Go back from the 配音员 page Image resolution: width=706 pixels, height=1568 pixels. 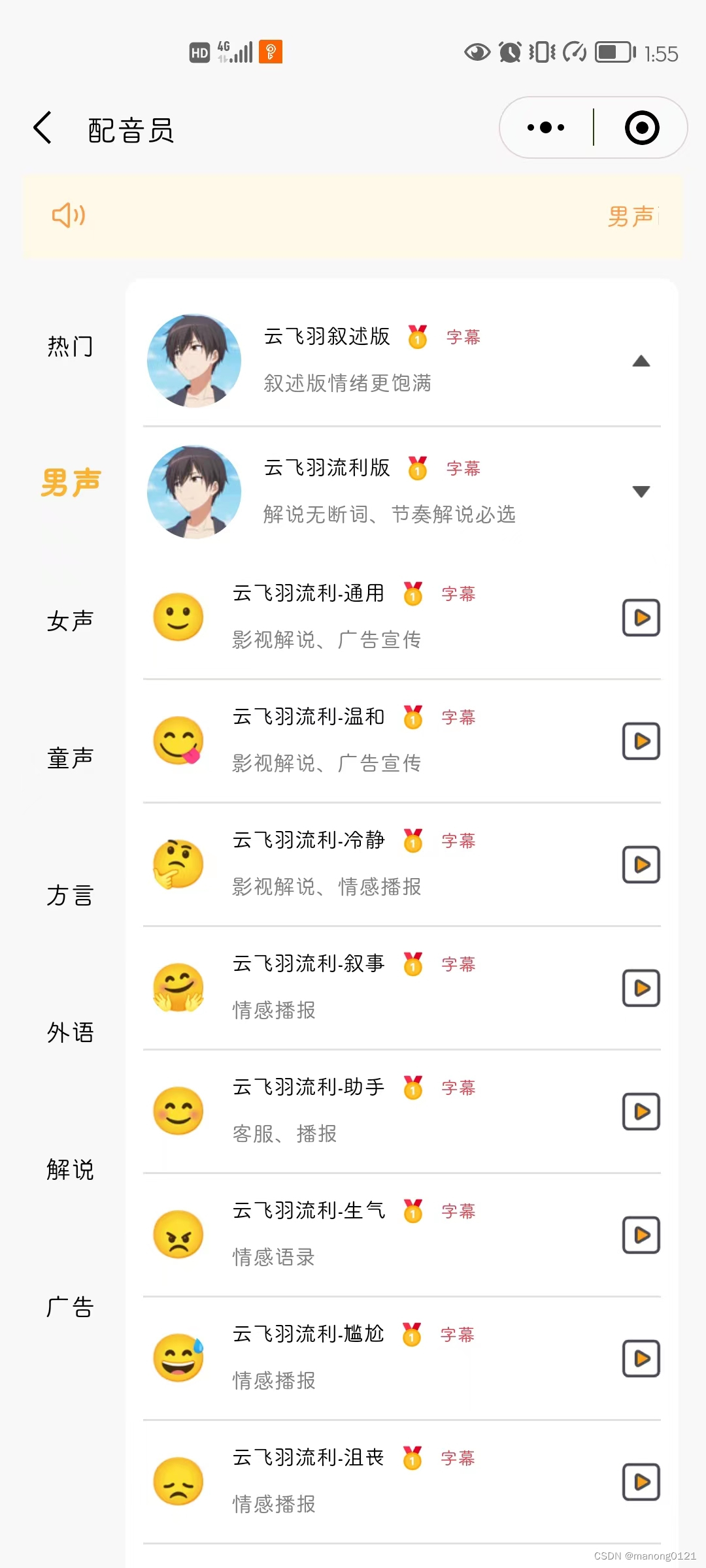(x=43, y=127)
